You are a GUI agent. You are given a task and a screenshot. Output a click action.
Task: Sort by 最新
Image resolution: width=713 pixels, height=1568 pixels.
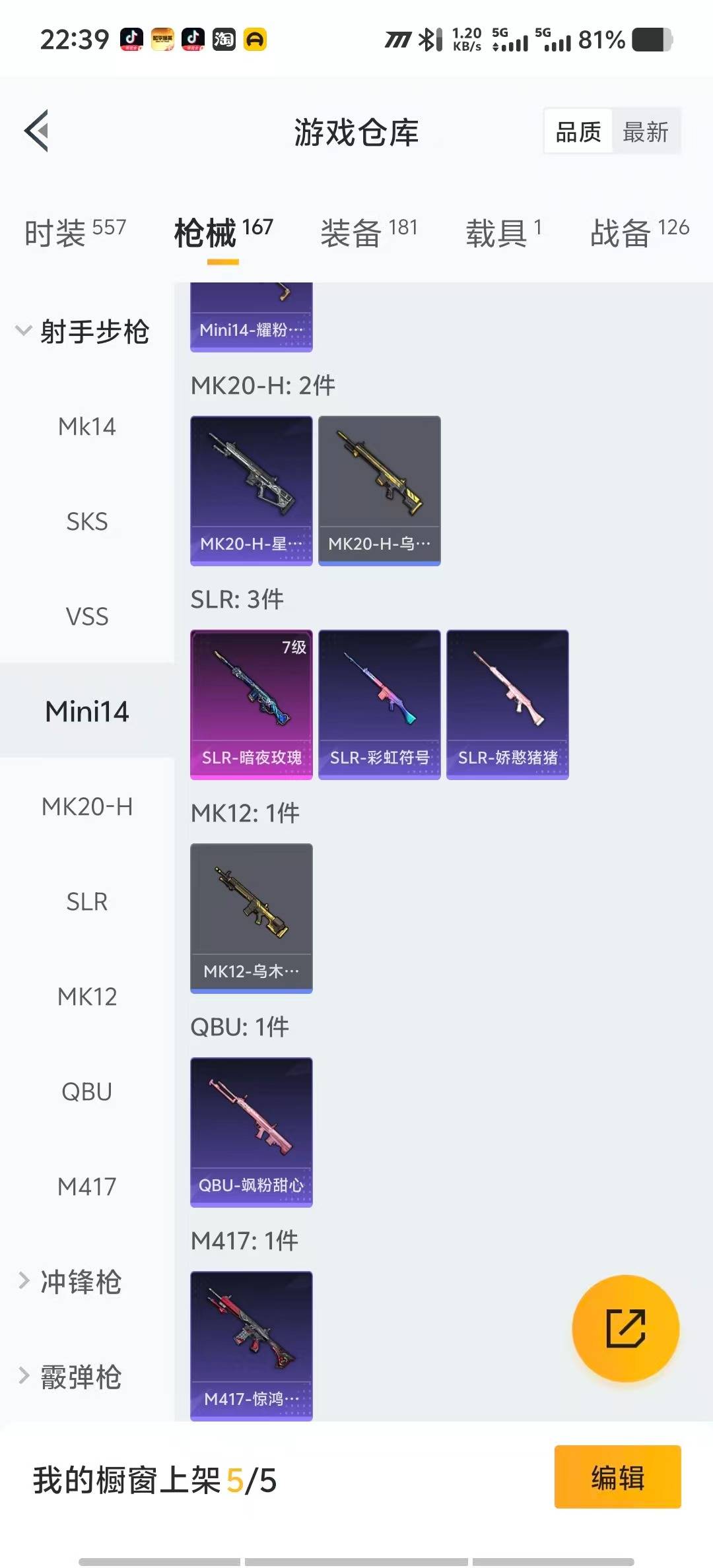[x=645, y=132]
